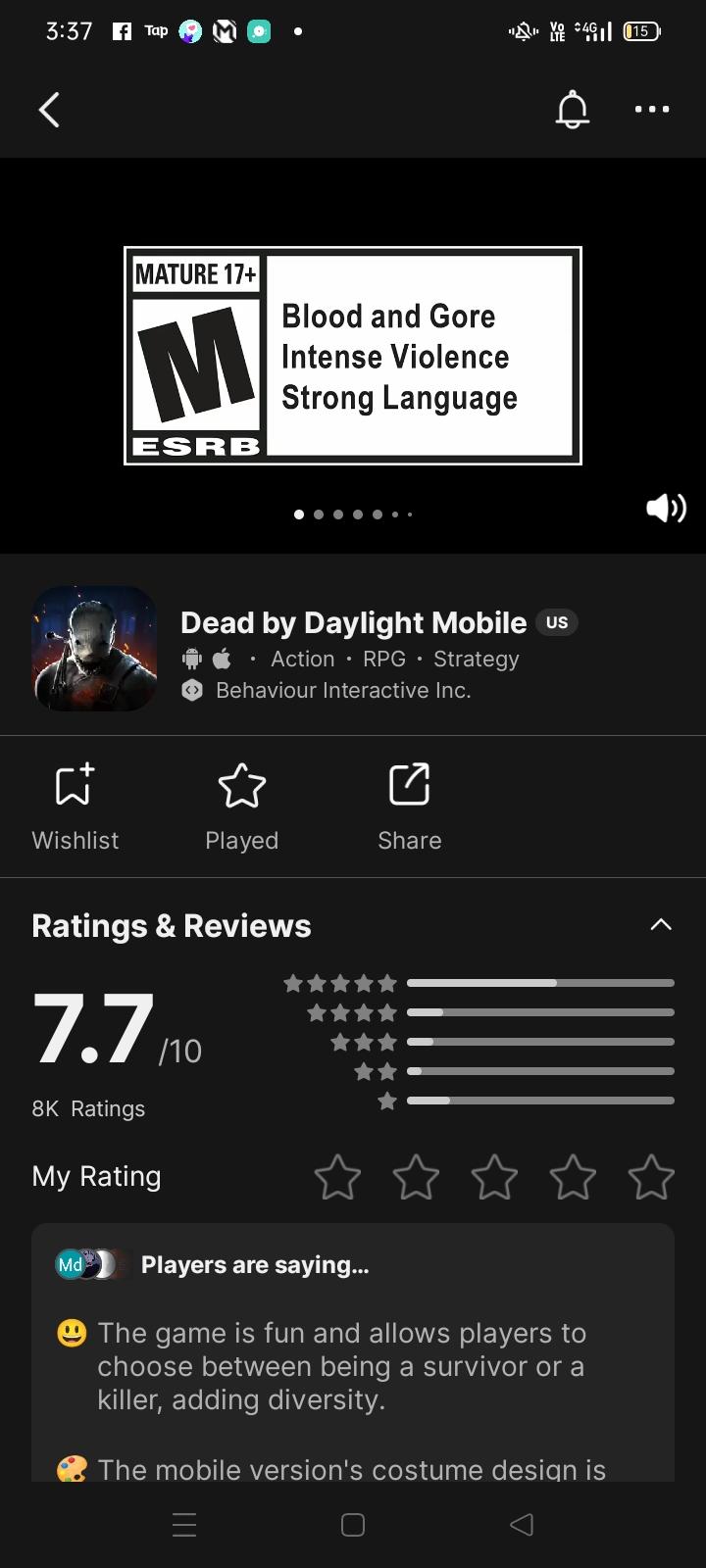706x1568 pixels.
Task: Open recent apps from navigation bar
Action: point(184,1525)
